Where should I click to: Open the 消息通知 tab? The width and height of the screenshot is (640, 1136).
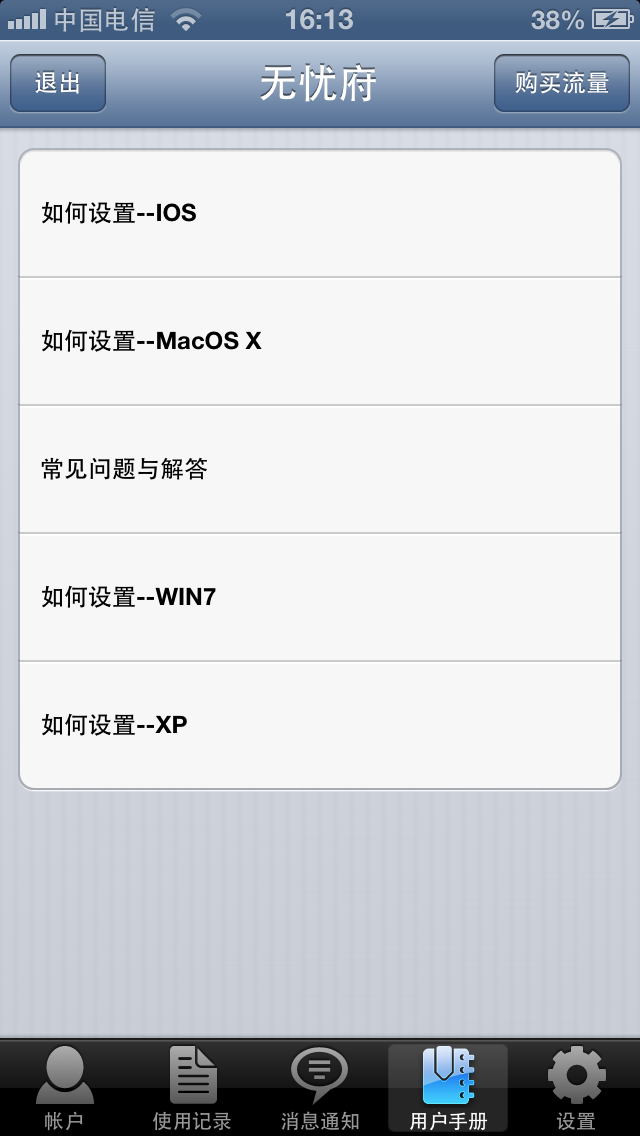point(320,1088)
